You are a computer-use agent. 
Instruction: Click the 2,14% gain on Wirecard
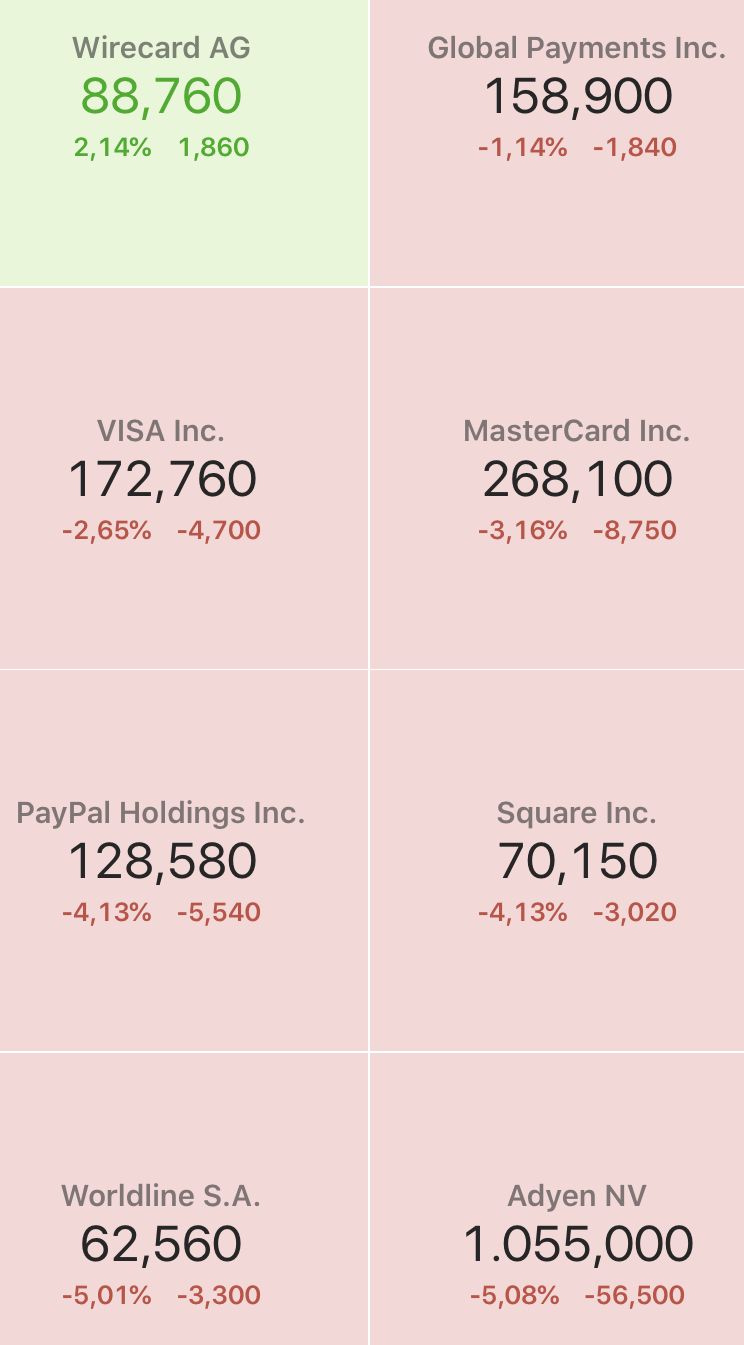tap(110, 147)
